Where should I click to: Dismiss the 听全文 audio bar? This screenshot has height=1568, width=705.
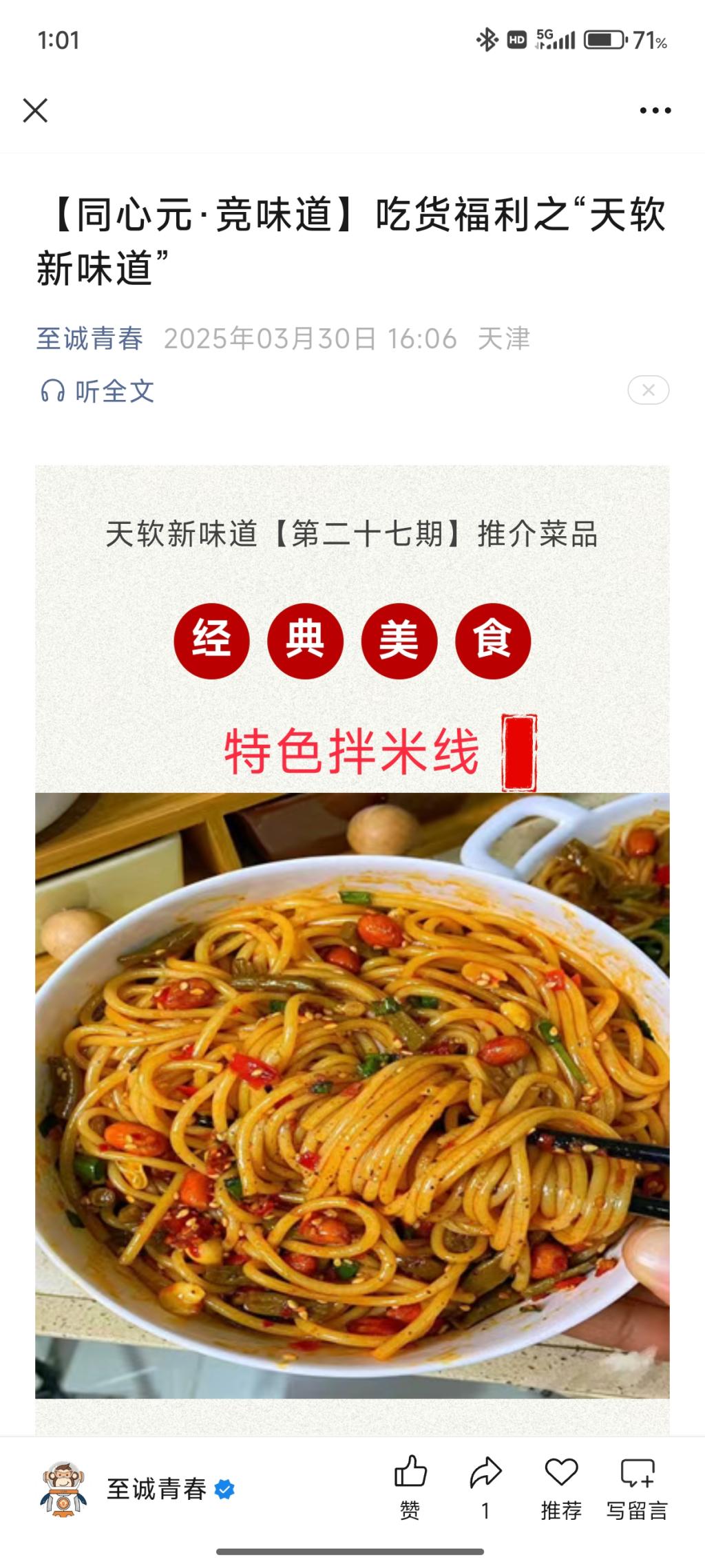point(648,390)
